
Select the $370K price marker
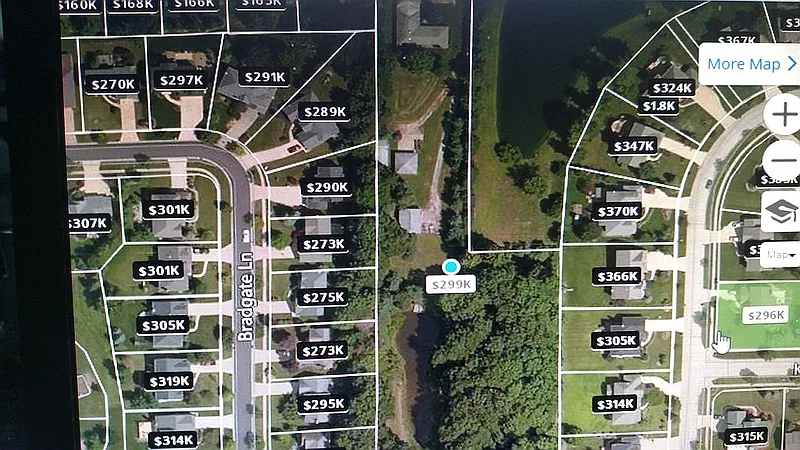[618, 212]
